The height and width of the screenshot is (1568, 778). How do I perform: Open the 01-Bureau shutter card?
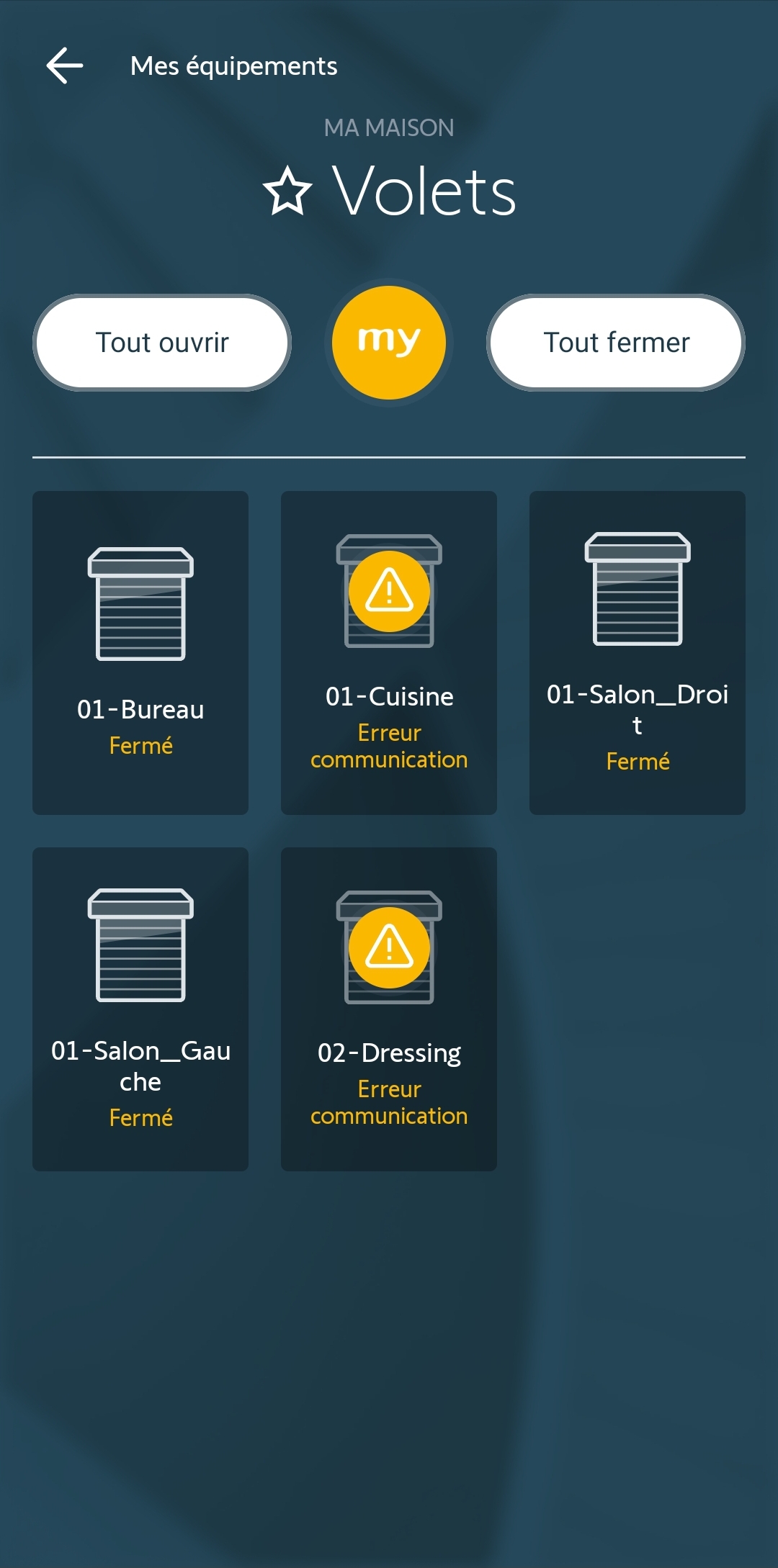coord(140,652)
